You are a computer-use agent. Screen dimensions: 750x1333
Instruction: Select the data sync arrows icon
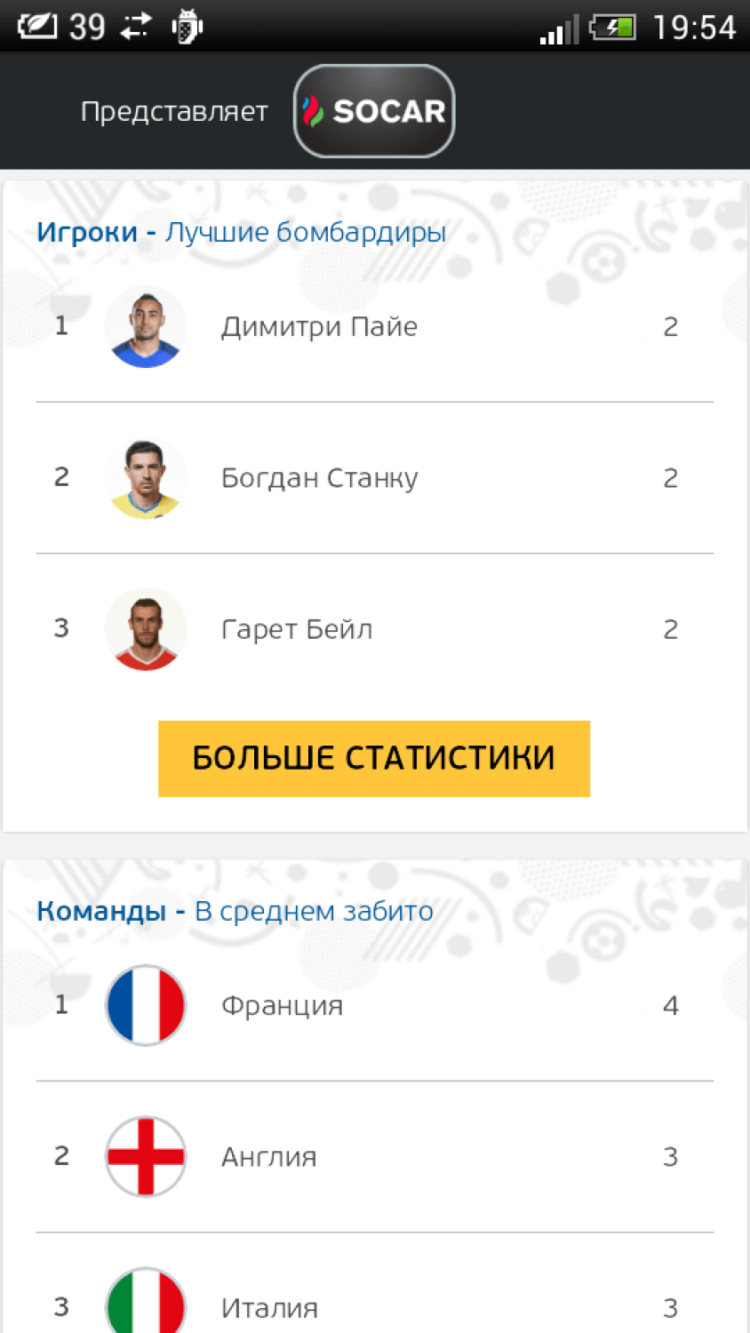click(133, 27)
